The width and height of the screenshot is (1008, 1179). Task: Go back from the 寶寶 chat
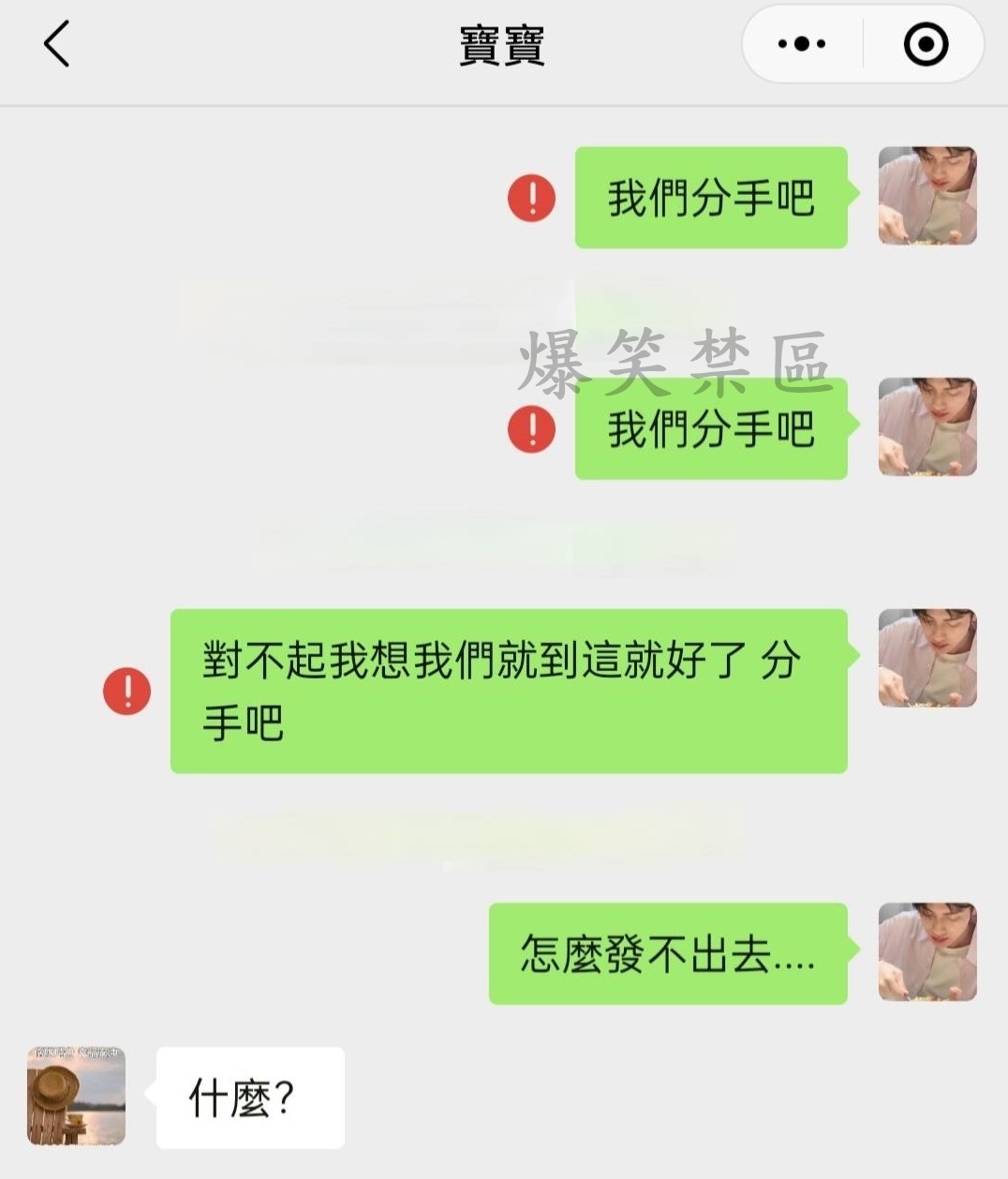coord(56,45)
